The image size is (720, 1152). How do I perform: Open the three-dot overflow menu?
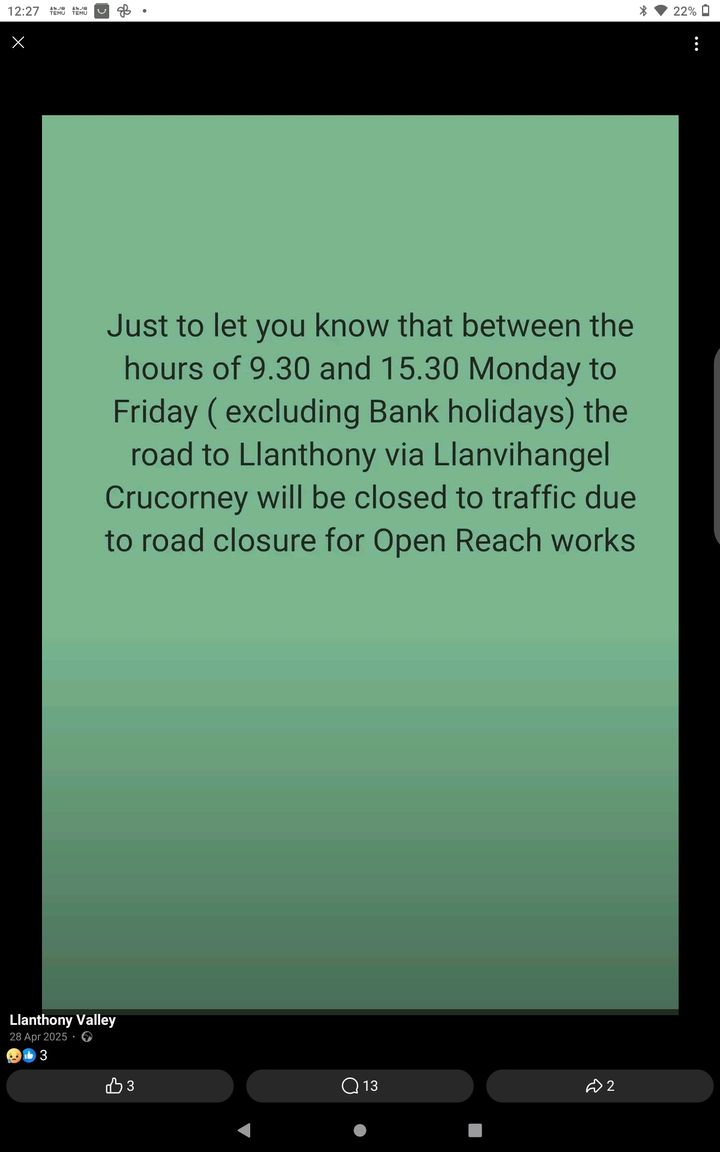click(x=696, y=44)
